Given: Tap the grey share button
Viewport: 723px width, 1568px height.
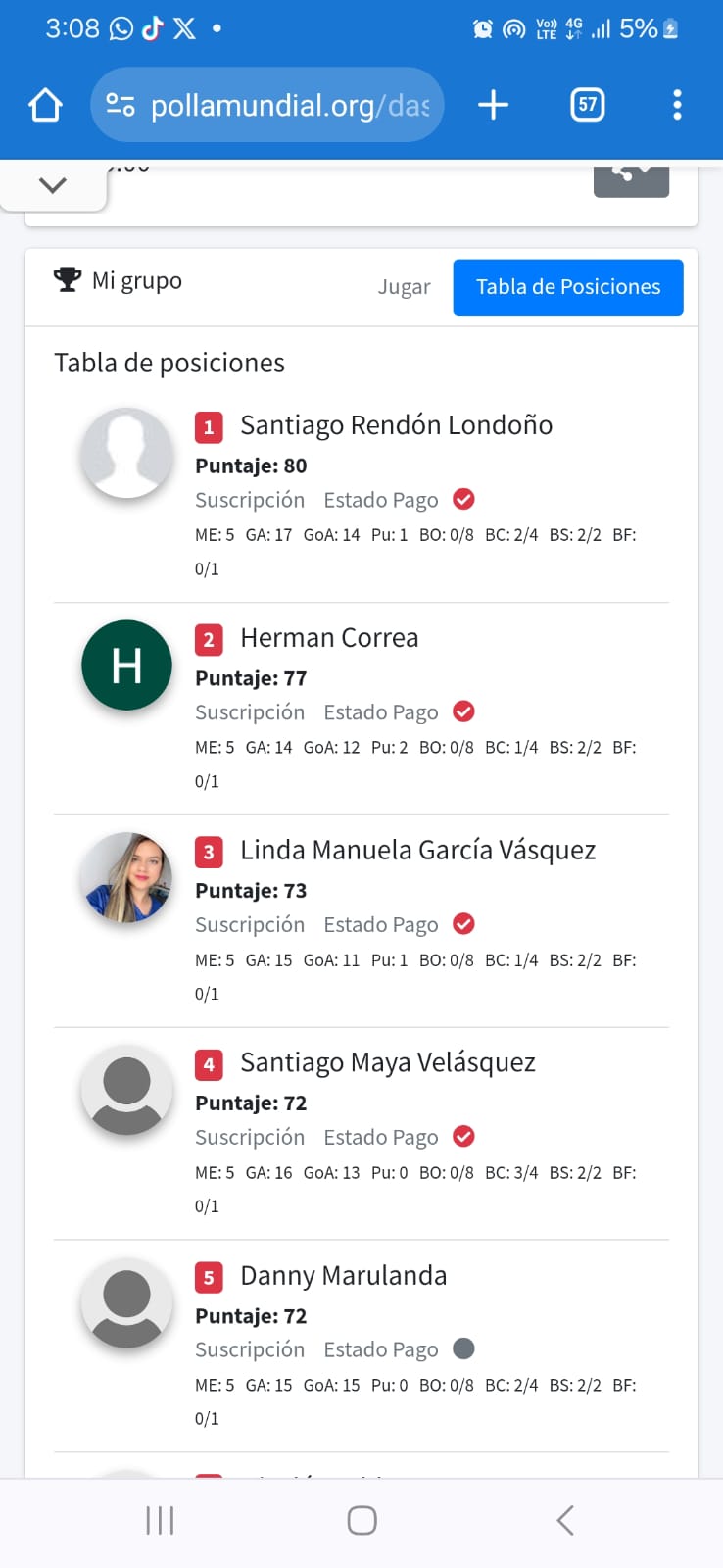Looking at the screenshot, I should click(631, 179).
